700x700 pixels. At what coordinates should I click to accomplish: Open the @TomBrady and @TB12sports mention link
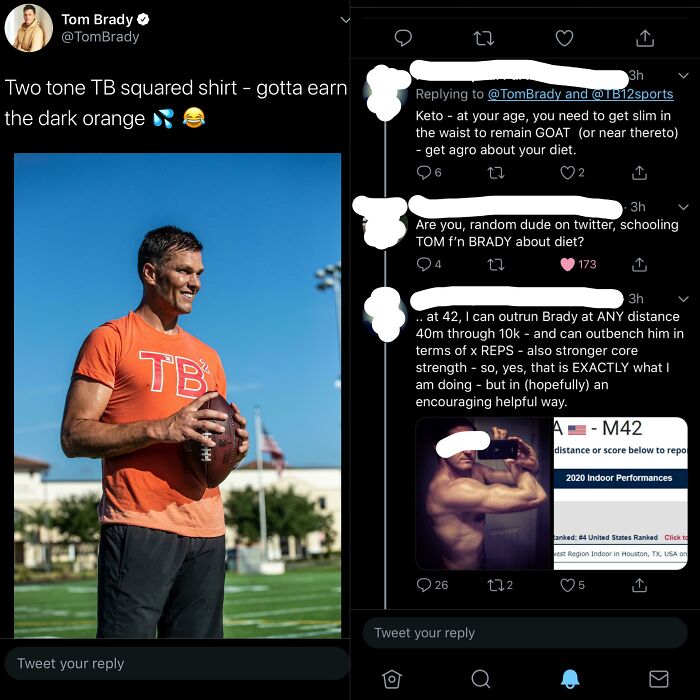click(x=580, y=94)
